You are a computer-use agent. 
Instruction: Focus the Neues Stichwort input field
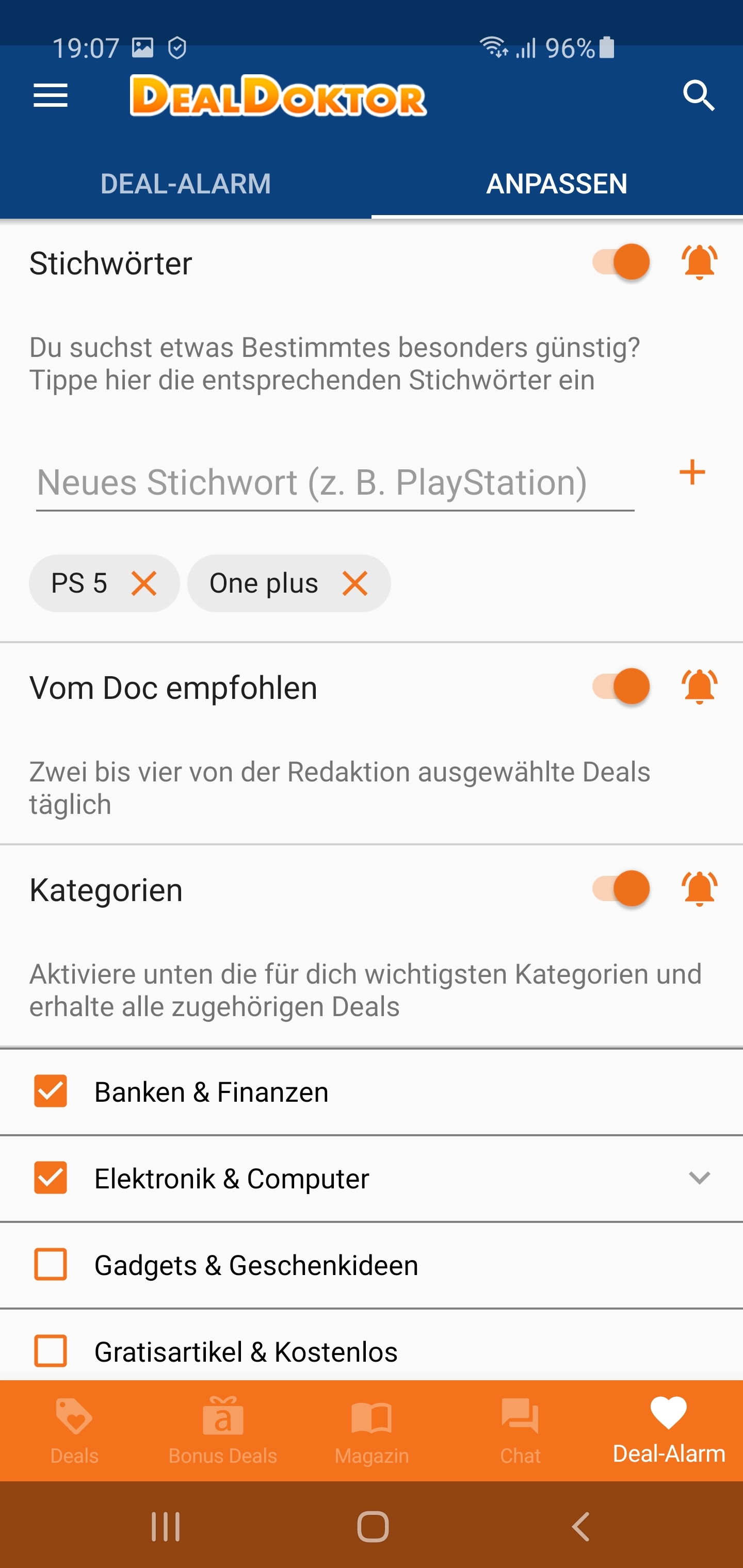335,483
